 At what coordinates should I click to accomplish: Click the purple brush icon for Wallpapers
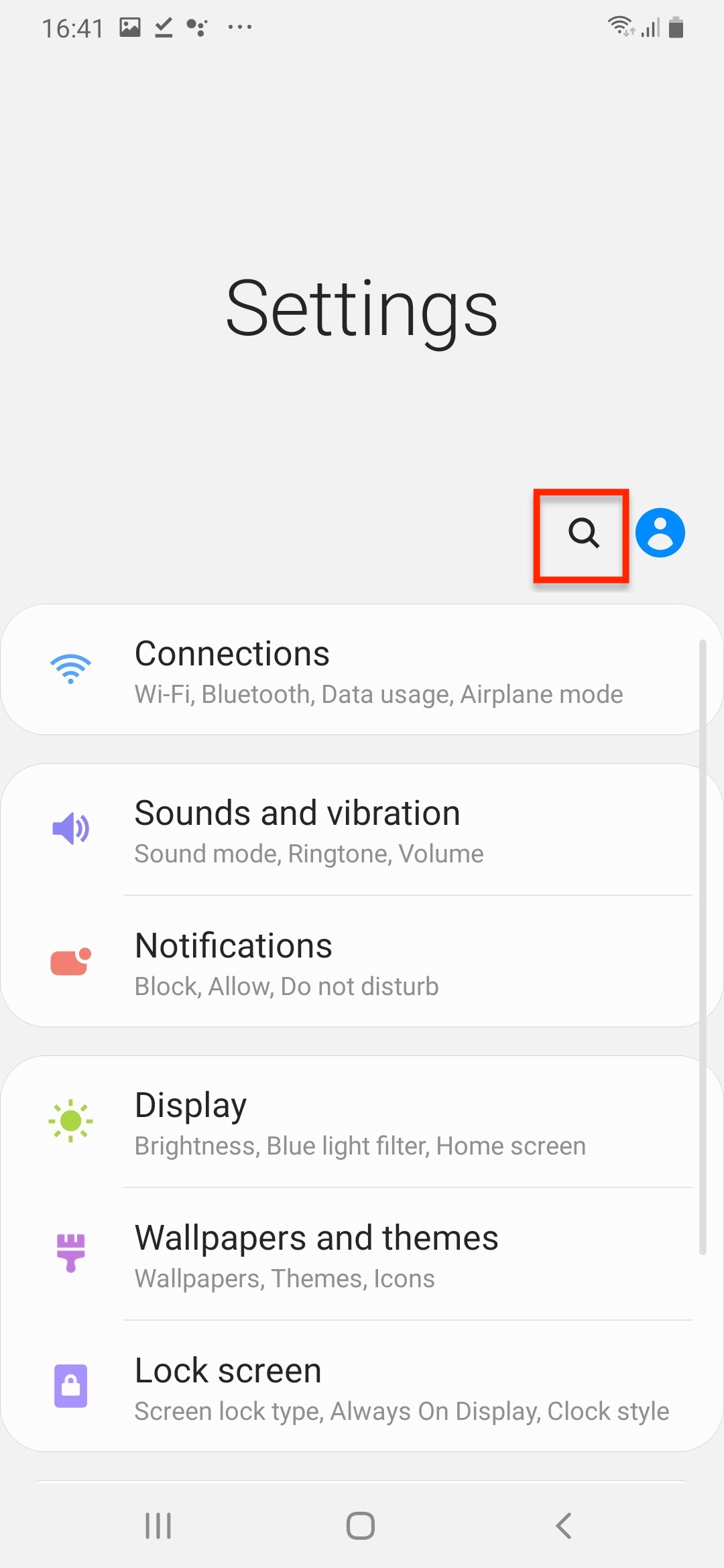(70, 1253)
